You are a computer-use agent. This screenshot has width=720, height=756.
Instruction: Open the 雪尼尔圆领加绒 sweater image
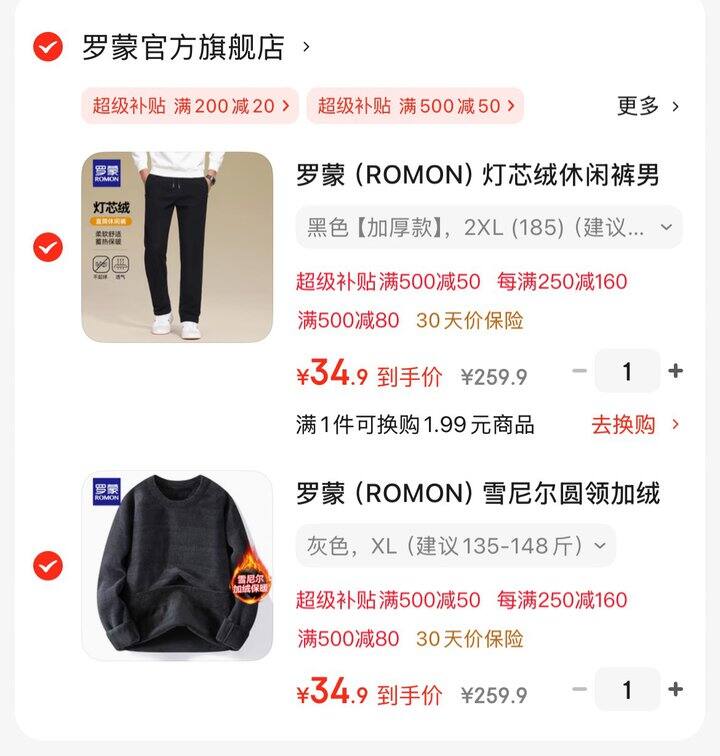[177, 566]
